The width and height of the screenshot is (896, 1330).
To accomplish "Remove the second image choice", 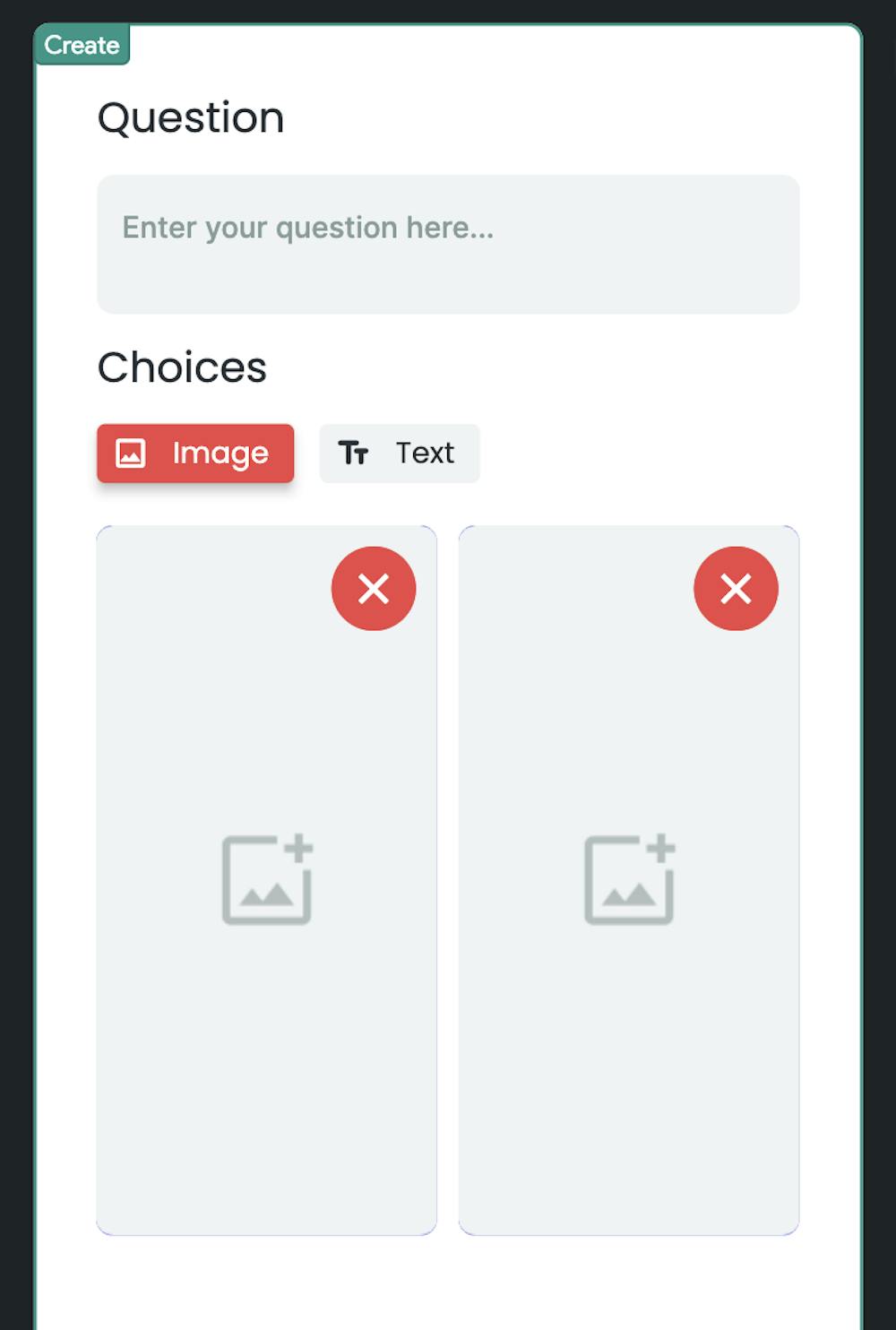I will (736, 589).
